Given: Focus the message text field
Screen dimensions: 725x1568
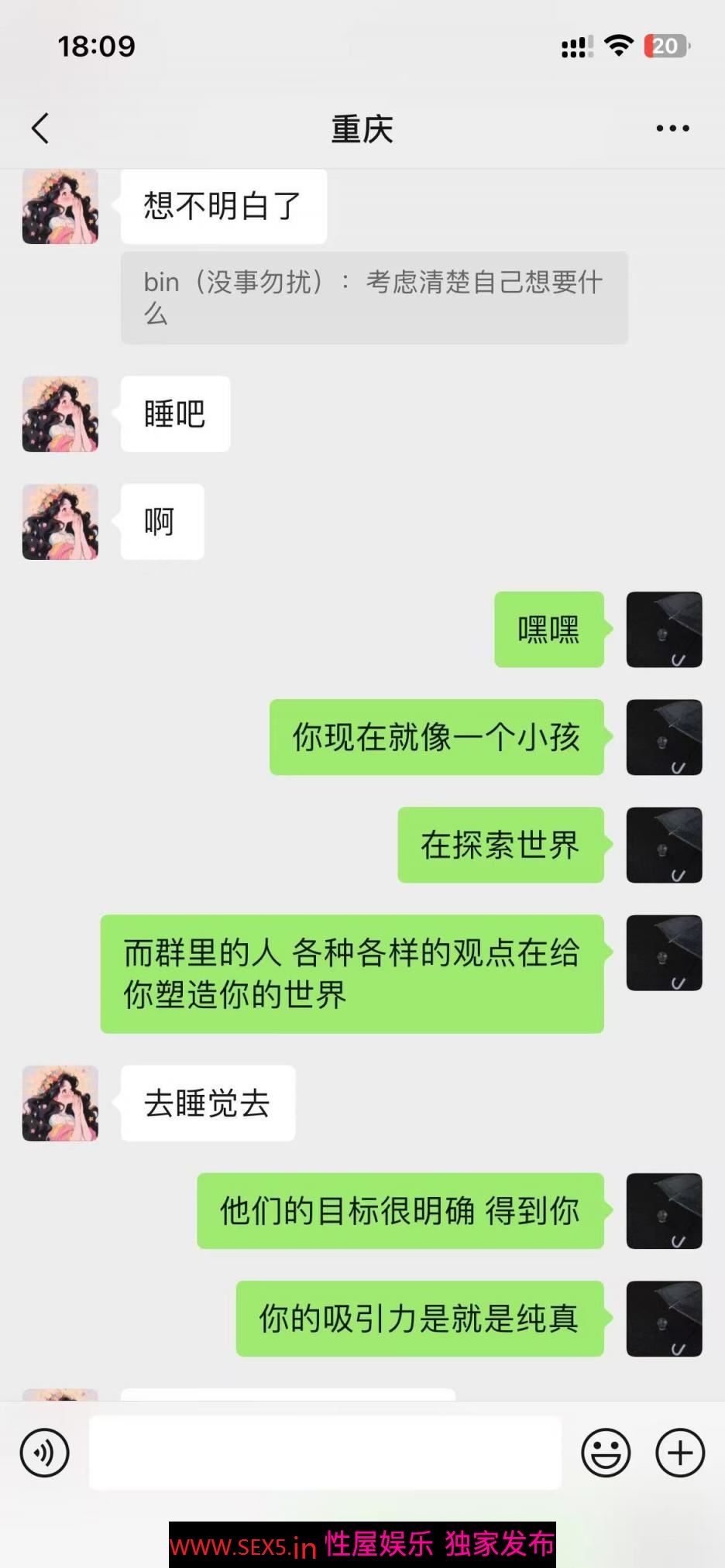Looking at the screenshot, I should (x=325, y=1453).
